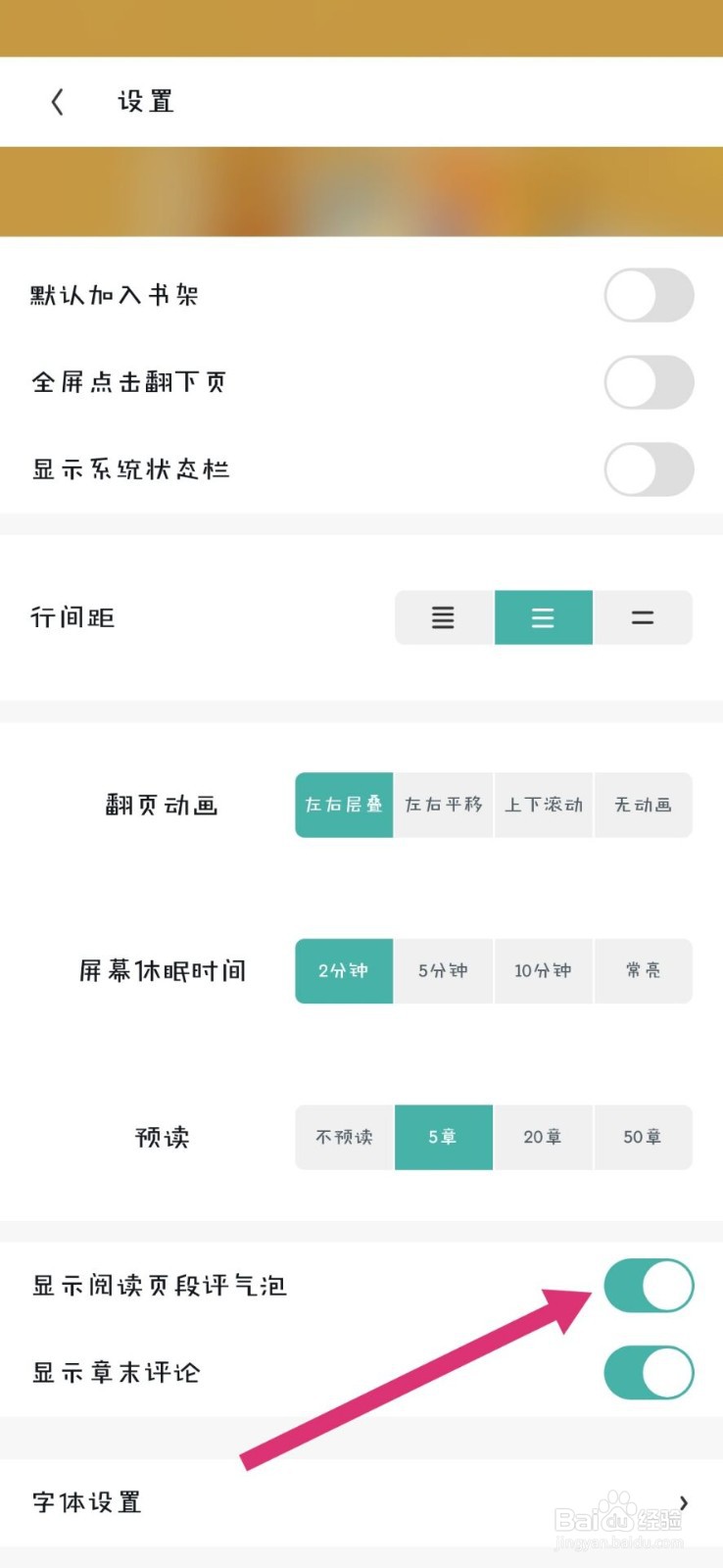Choose 无动画 for page turning
Image resolution: width=723 pixels, height=1568 pixels.
643,805
